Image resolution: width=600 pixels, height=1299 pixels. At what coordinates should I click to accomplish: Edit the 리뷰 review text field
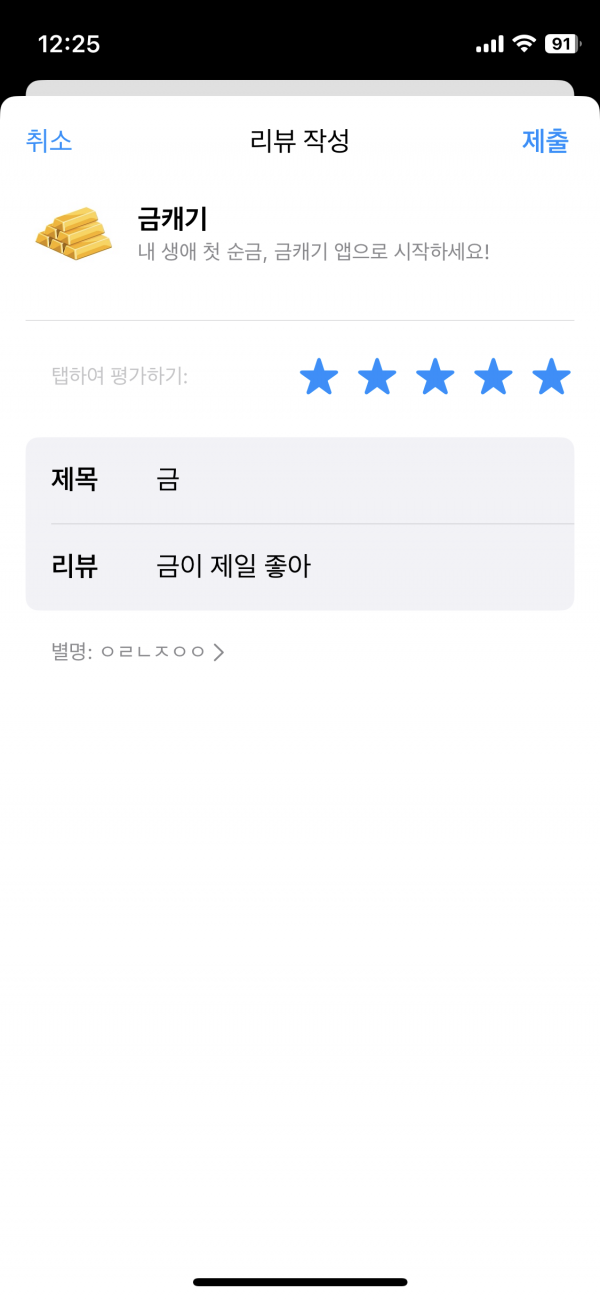[x=300, y=567]
